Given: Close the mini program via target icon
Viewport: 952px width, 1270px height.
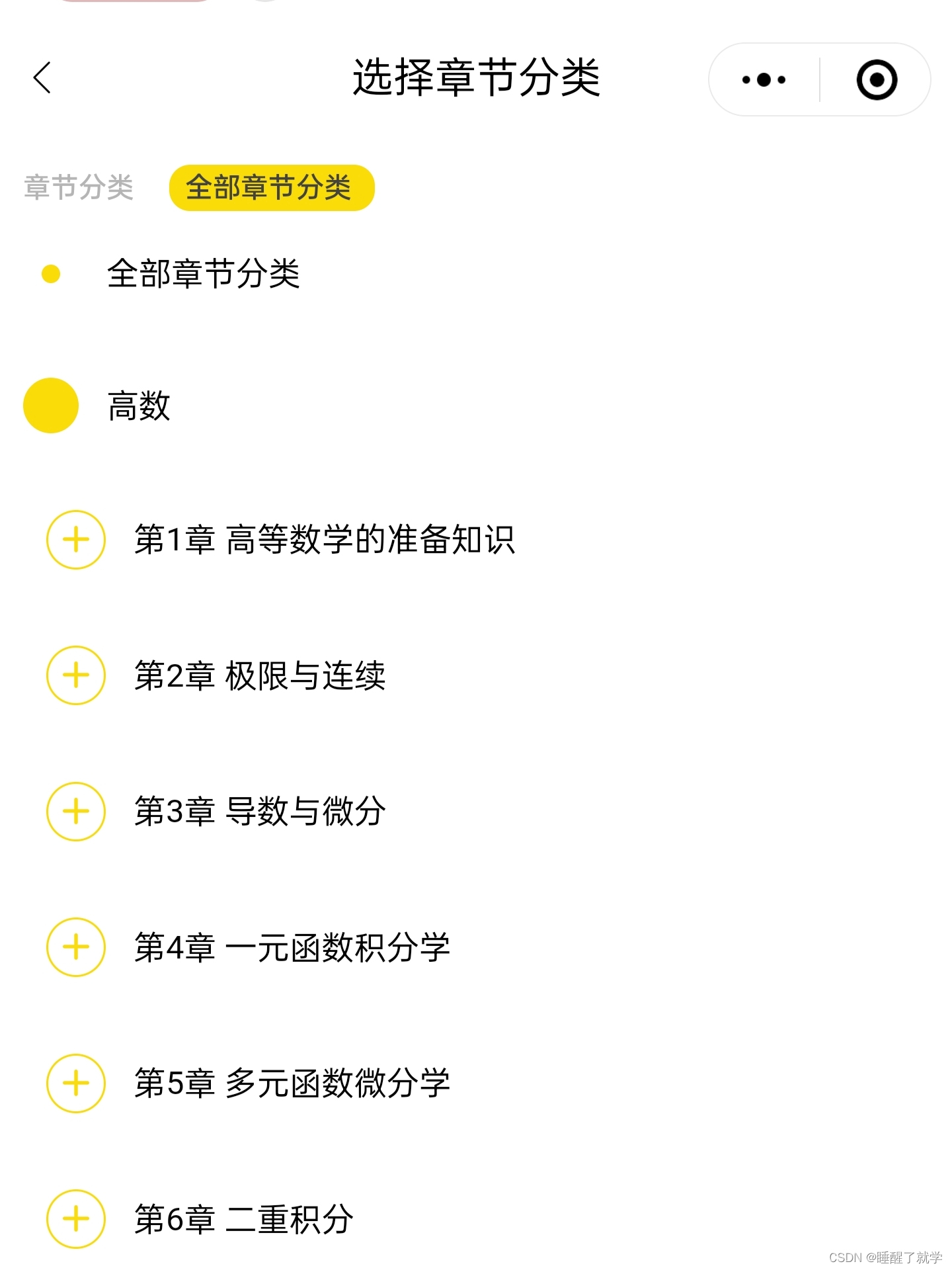Looking at the screenshot, I should pyautogui.click(x=877, y=80).
